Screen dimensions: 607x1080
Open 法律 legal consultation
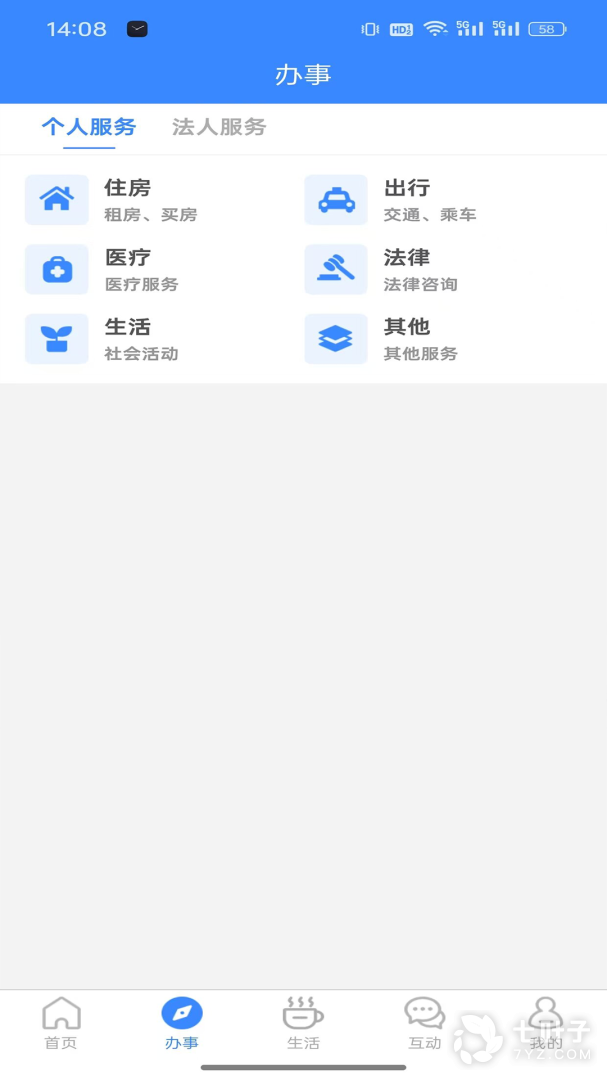[x=390, y=270]
